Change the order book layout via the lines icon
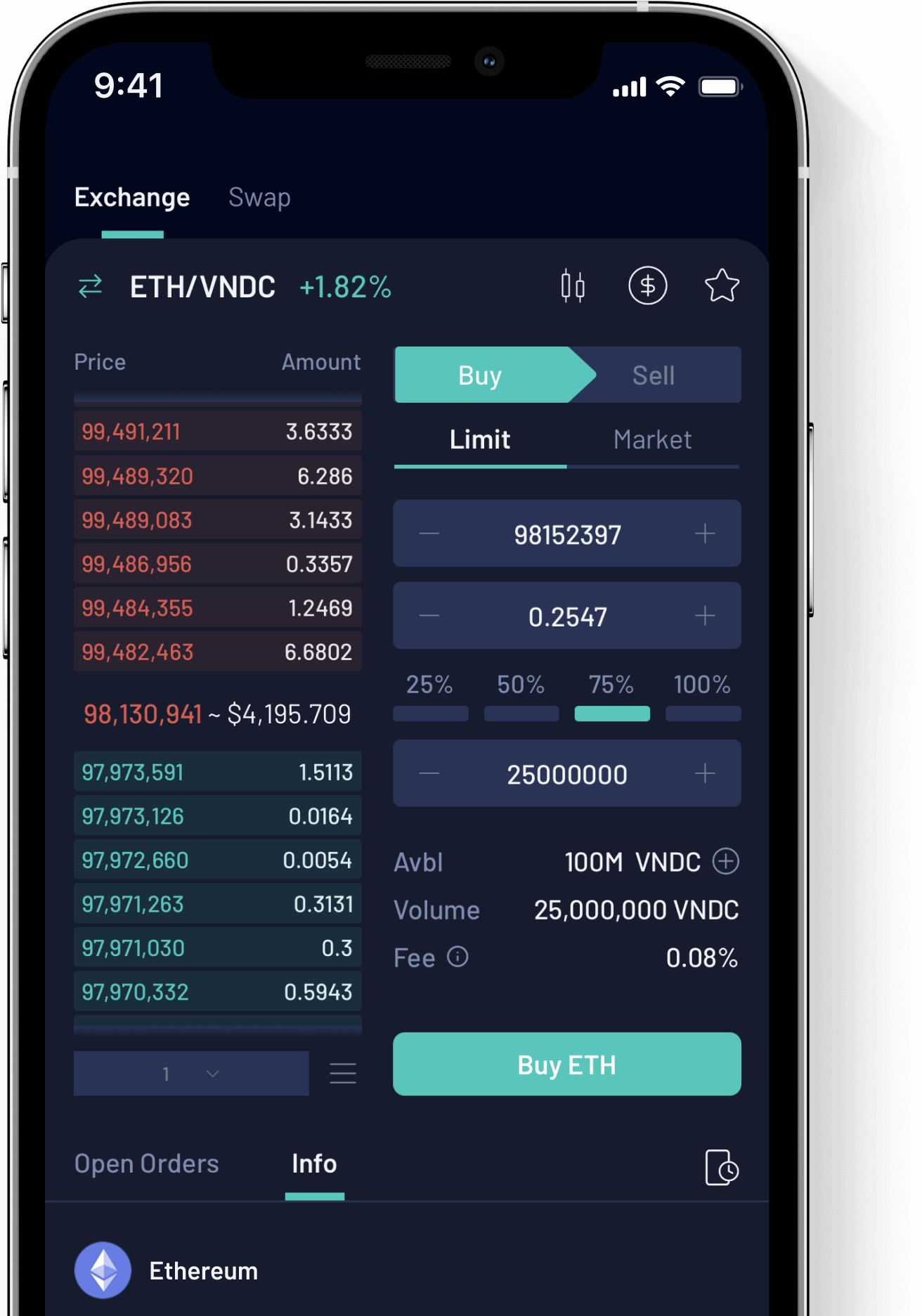 pos(342,1073)
